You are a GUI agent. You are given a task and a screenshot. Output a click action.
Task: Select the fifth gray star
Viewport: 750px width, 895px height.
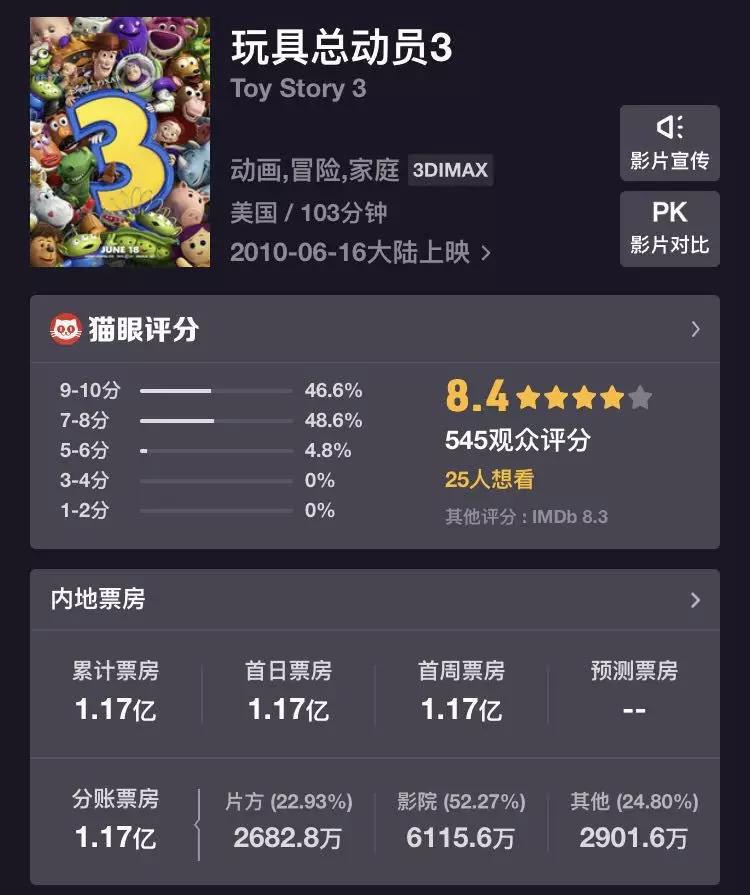[x=642, y=397]
